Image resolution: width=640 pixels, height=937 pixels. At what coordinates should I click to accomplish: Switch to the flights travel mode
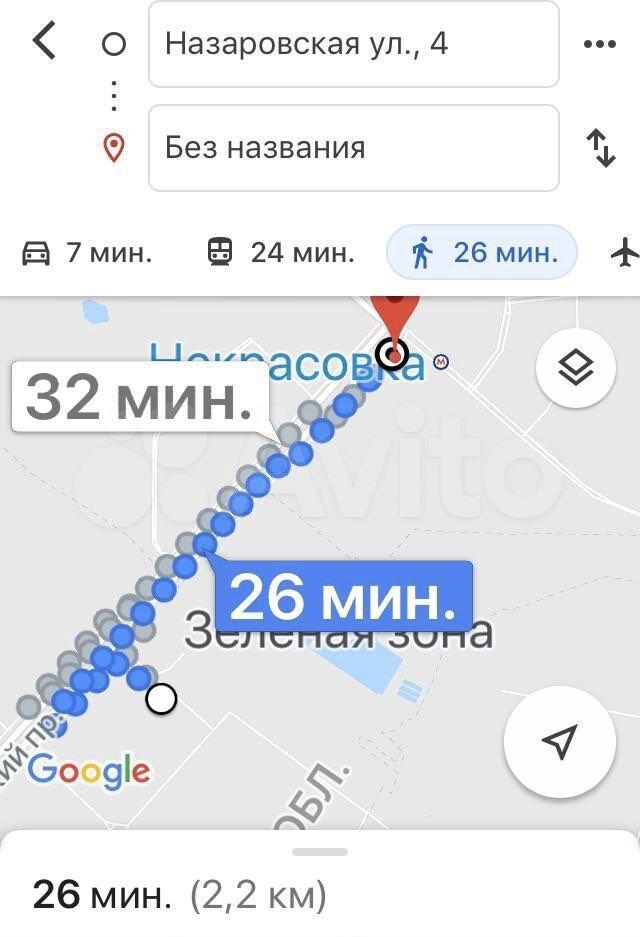point(625,252)
